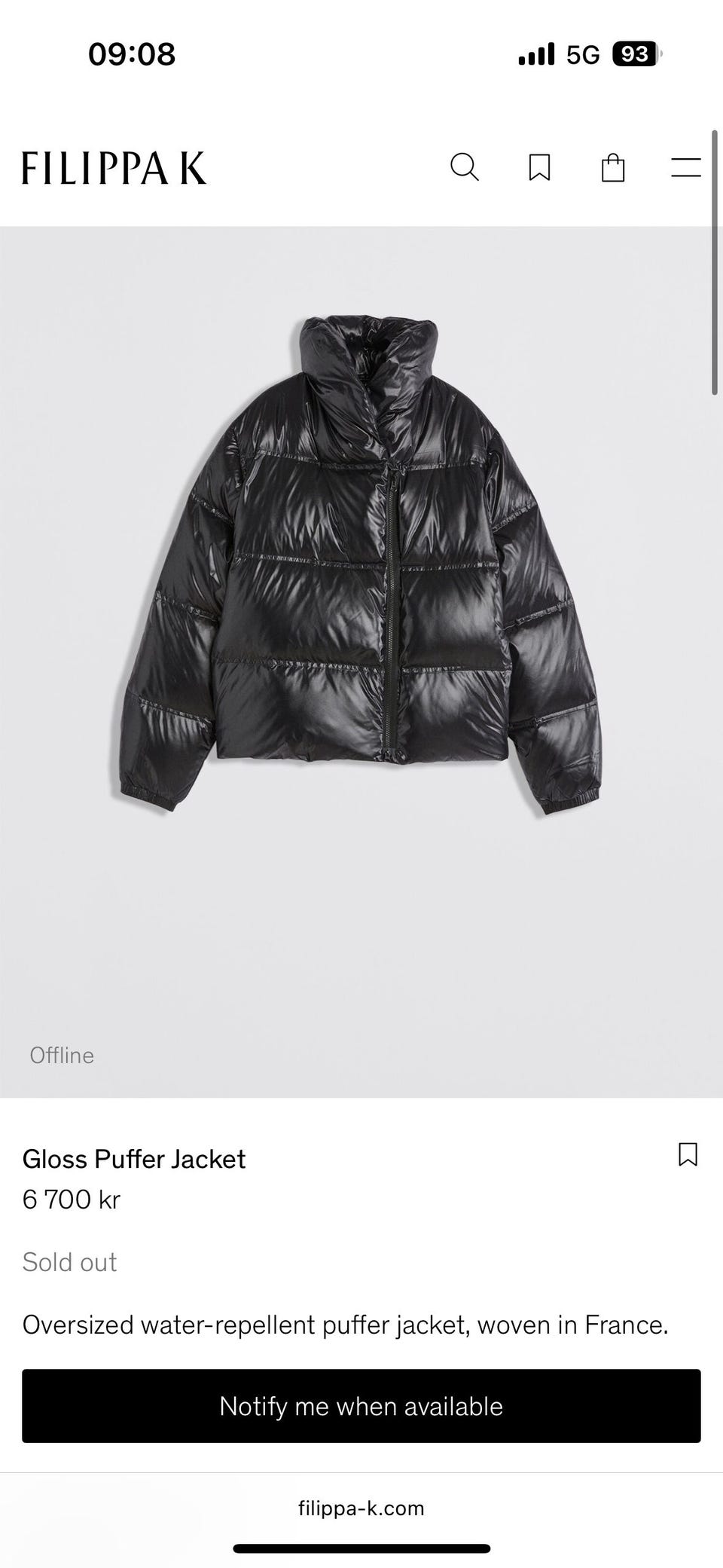Open the search icon in the header

coord(464,167)
